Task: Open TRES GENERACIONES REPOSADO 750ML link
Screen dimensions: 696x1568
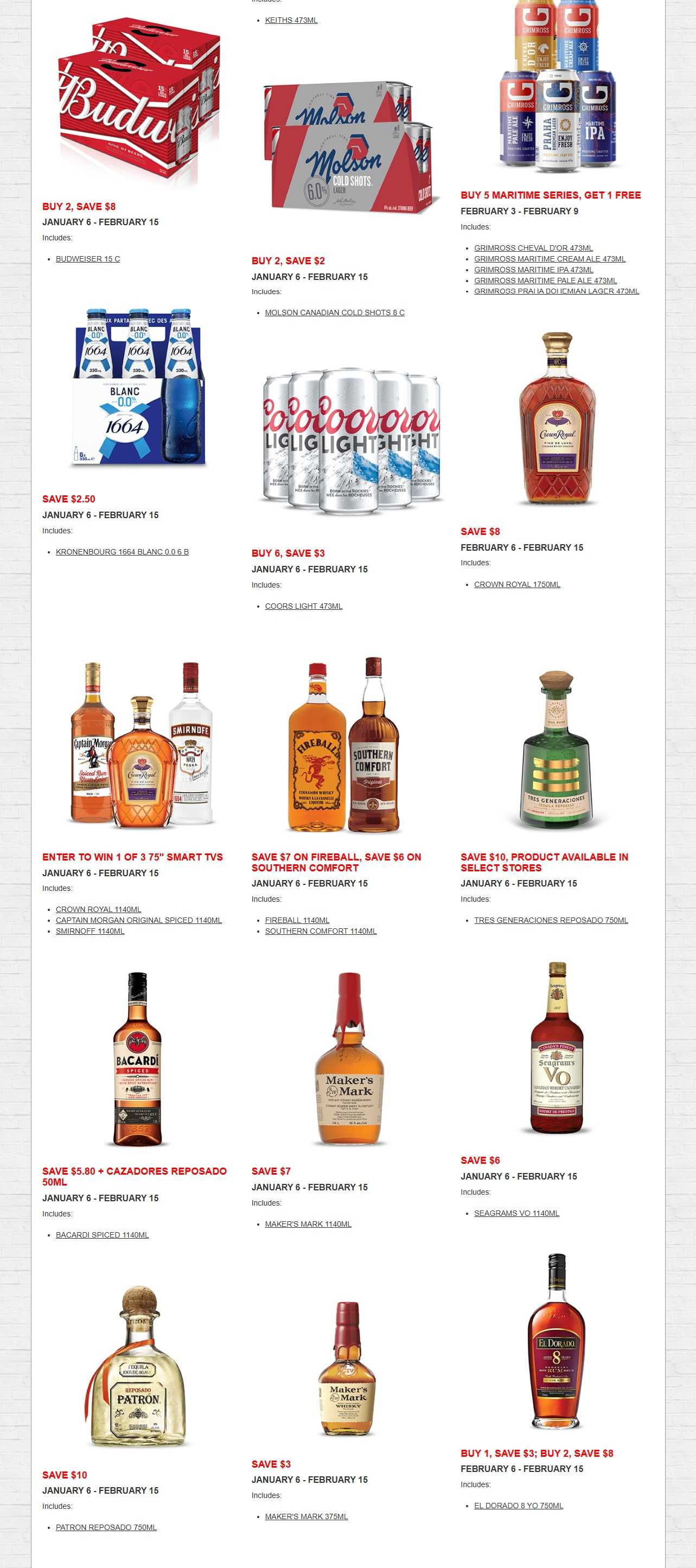Action: tap(551, 920)
